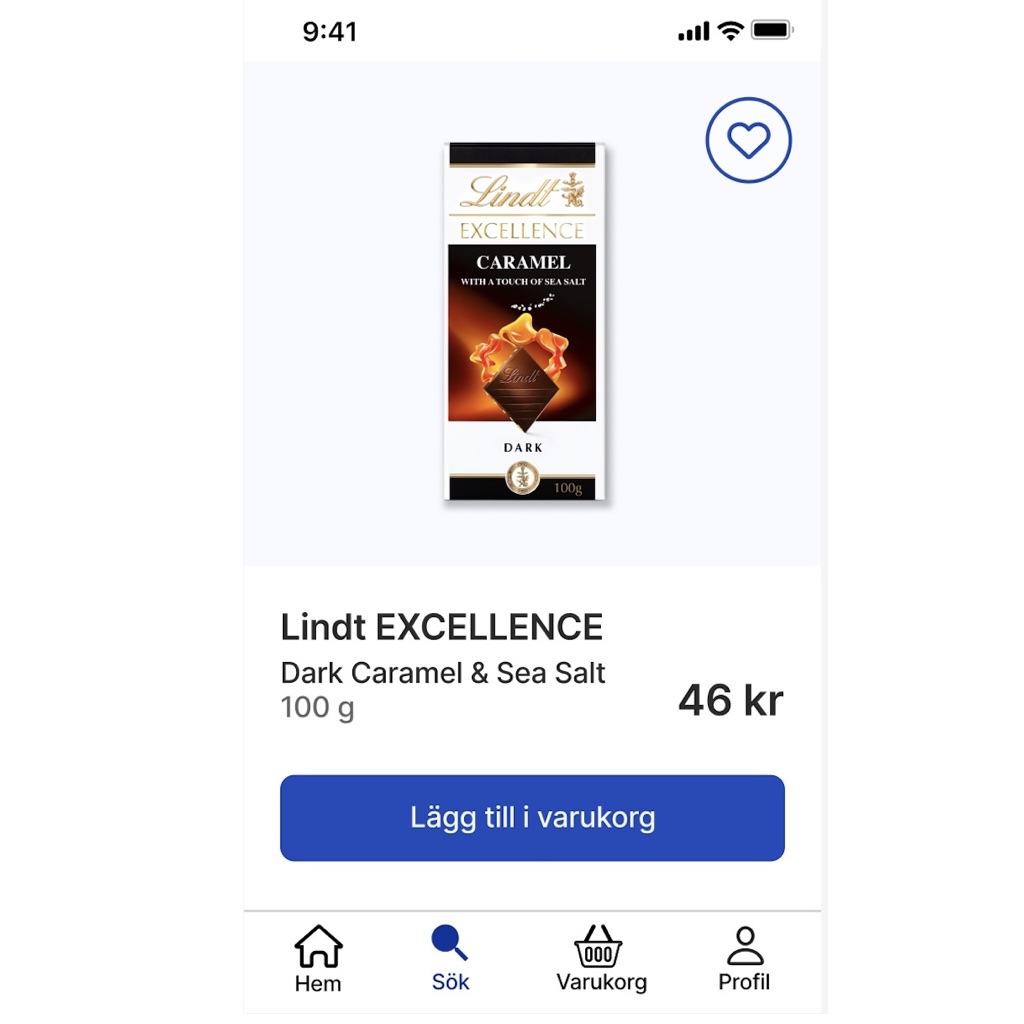Open the Profil tab

tap(744, 959)
